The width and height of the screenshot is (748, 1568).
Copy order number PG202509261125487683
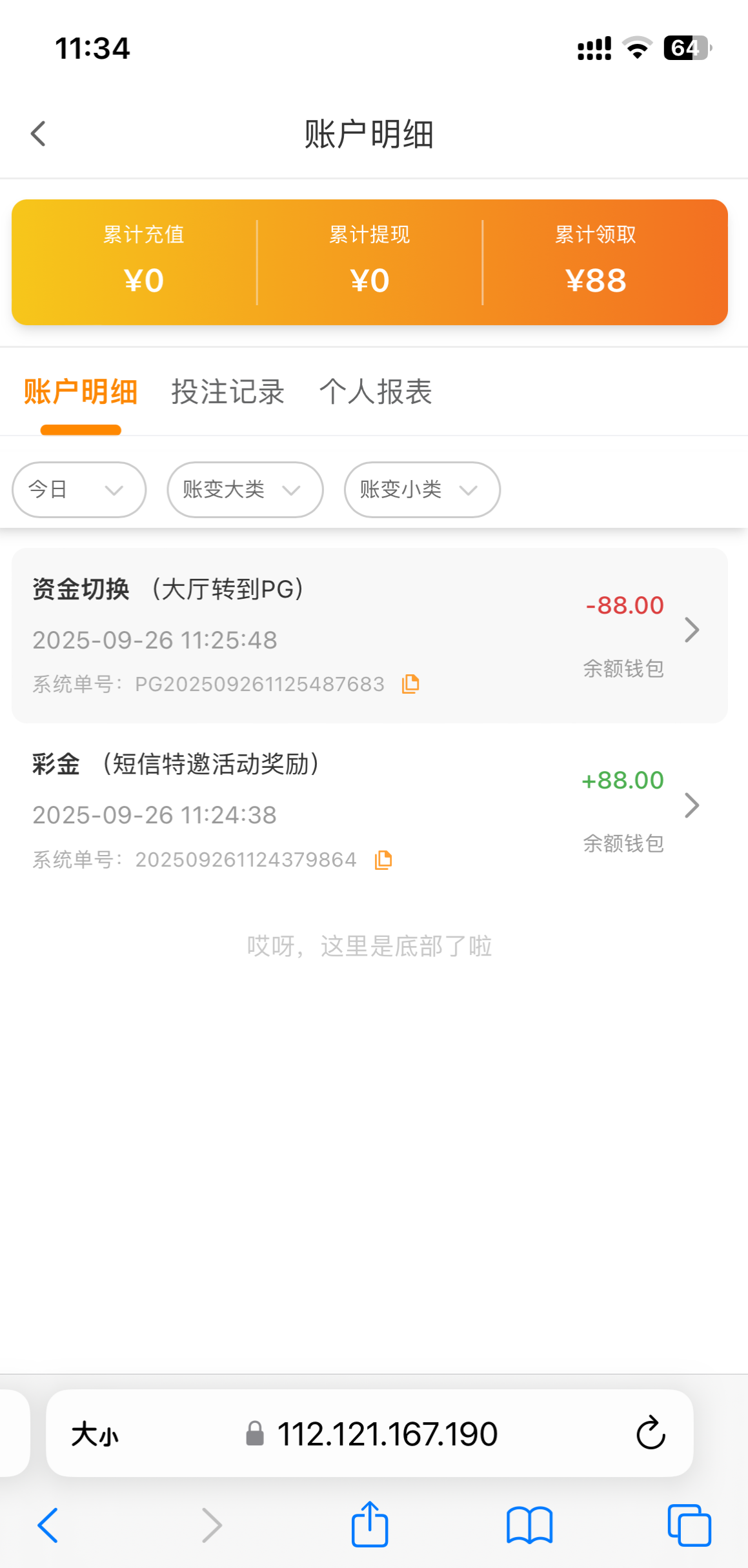[x=410, y=684]
